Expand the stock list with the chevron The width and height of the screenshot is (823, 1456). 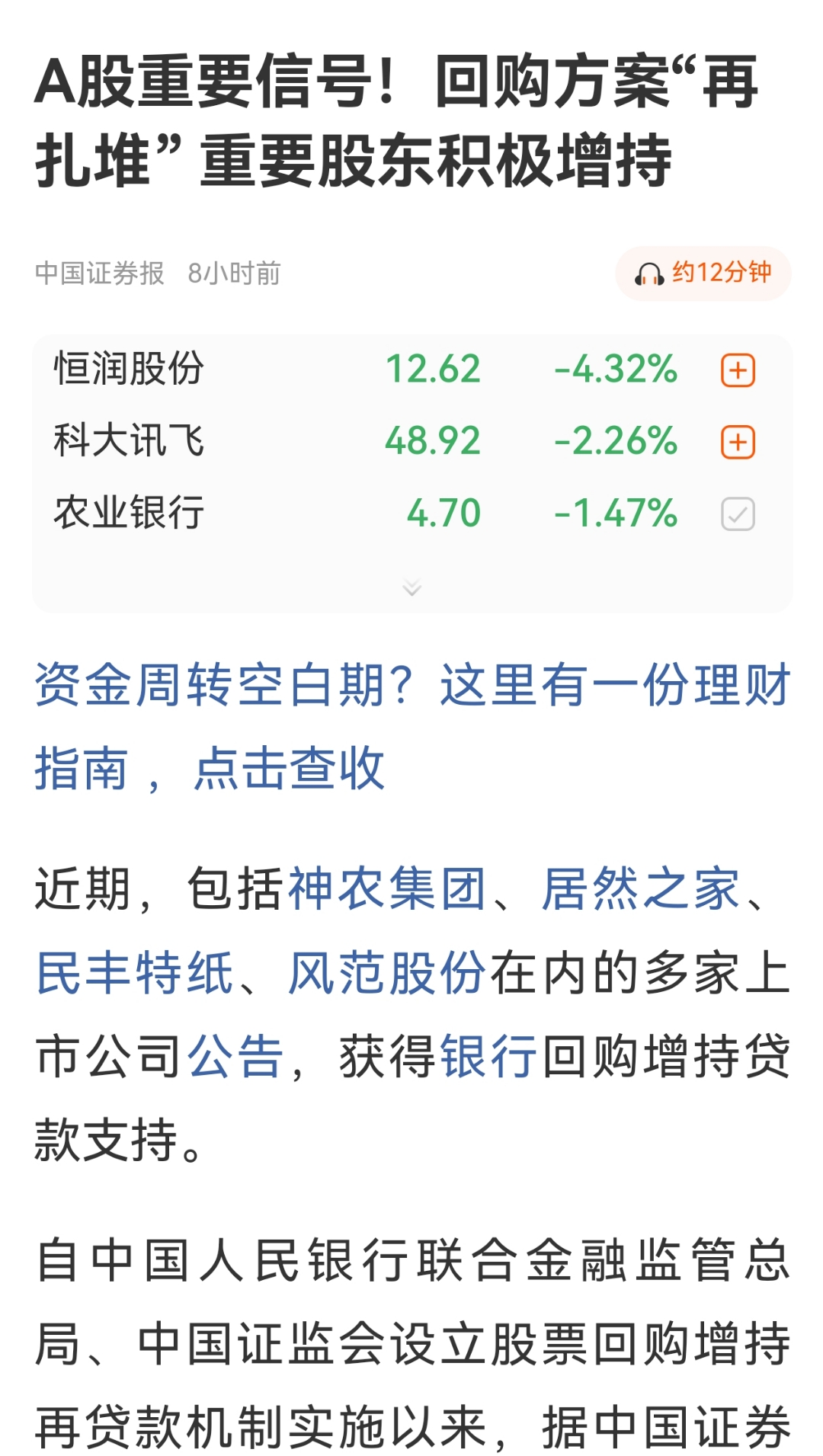point(411,587)
